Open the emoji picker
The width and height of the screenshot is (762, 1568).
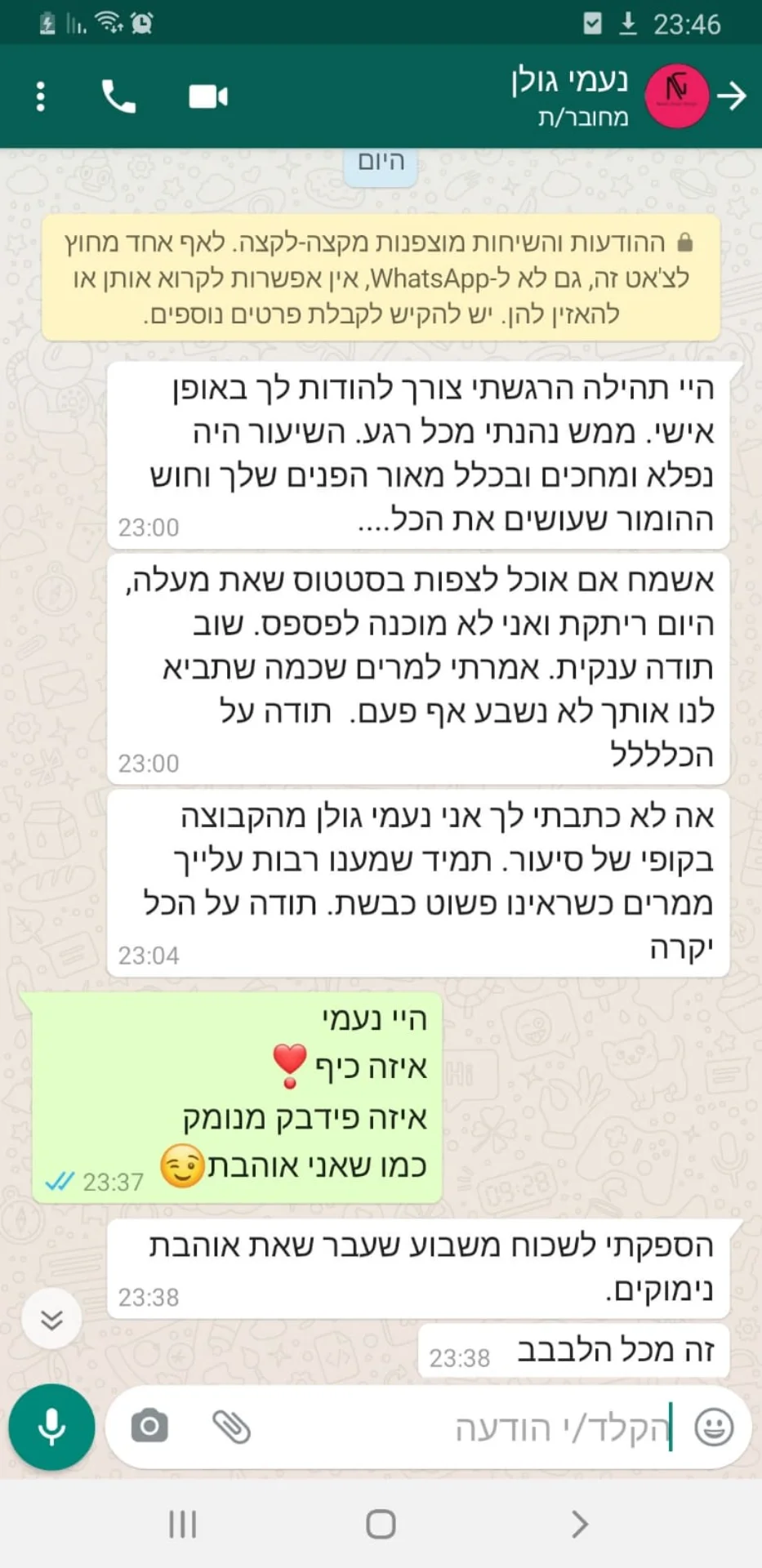coord(714,1428)
